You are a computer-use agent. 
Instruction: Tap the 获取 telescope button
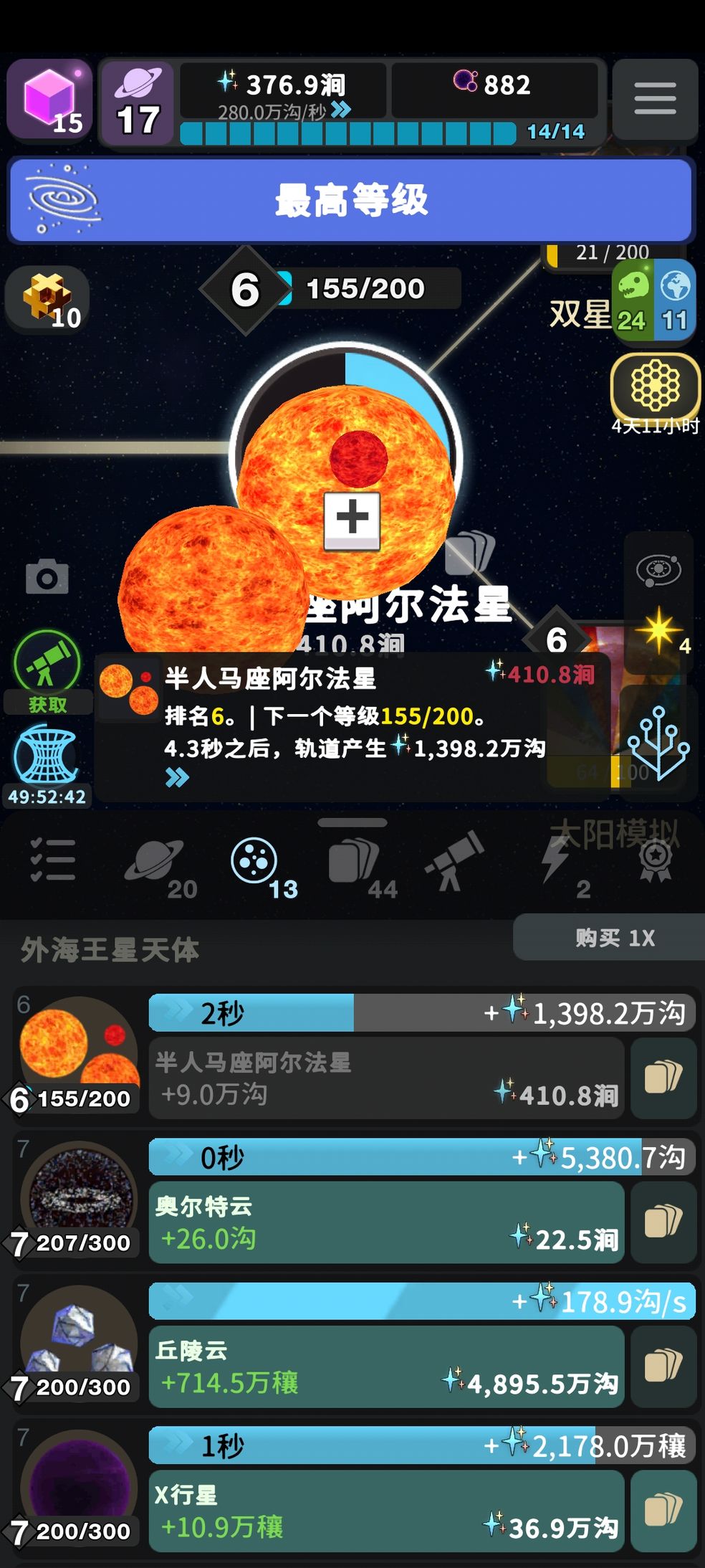click(x=47, y=671)
